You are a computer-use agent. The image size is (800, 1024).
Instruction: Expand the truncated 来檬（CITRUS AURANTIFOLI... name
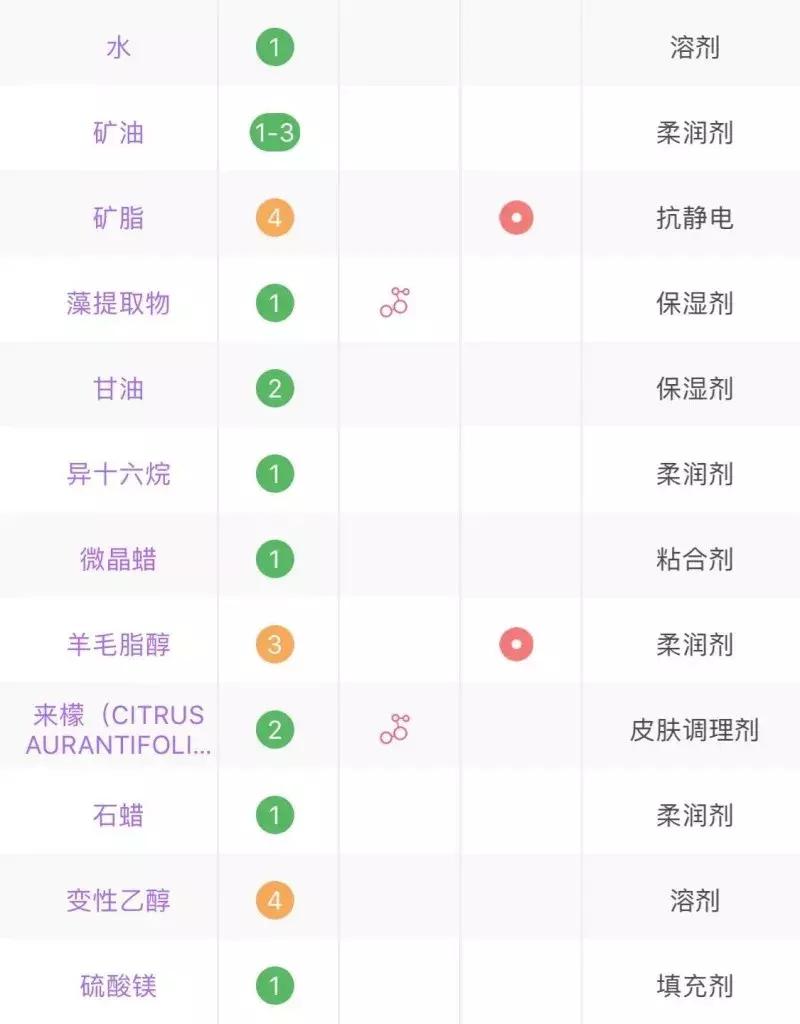point(118,729)
